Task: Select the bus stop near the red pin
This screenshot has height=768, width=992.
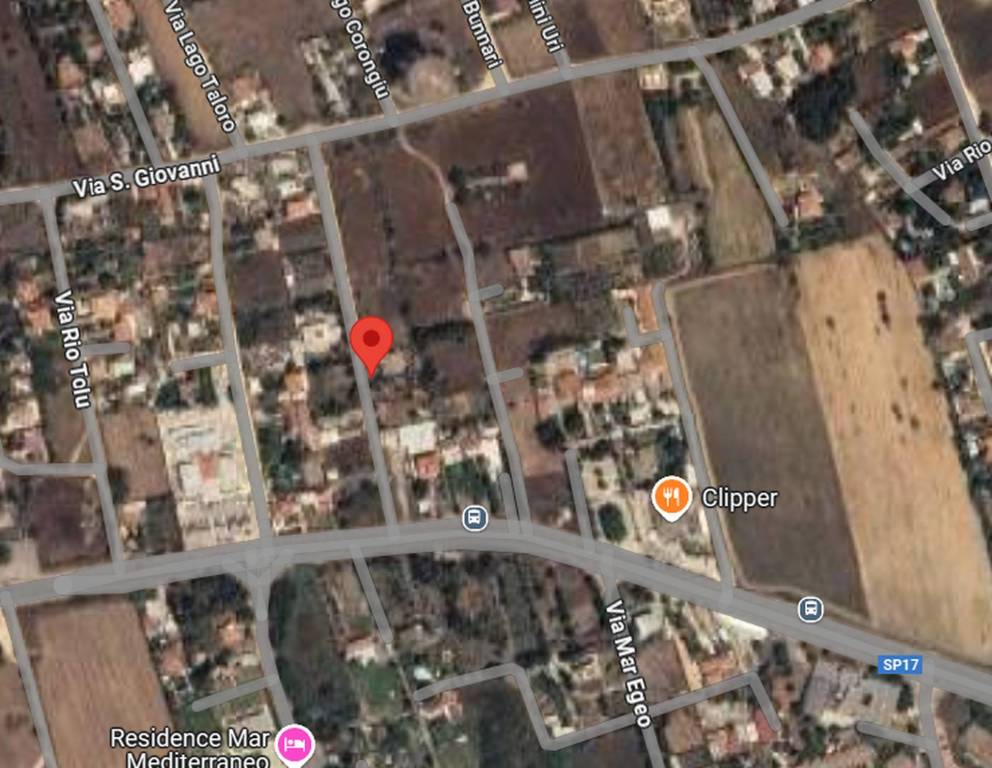Action: tap(476, 519)
